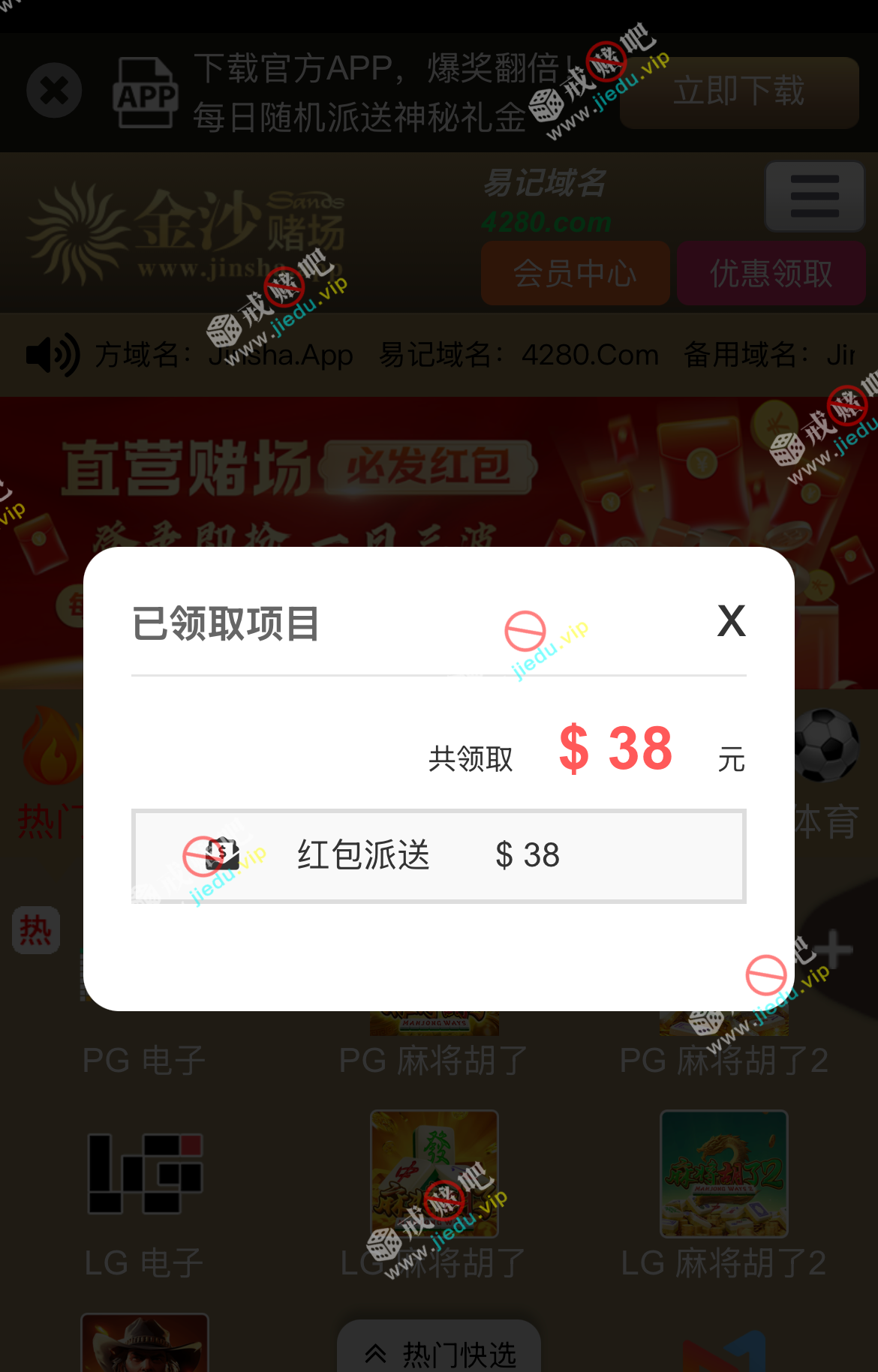Open 优惠领取

point(771,273)
